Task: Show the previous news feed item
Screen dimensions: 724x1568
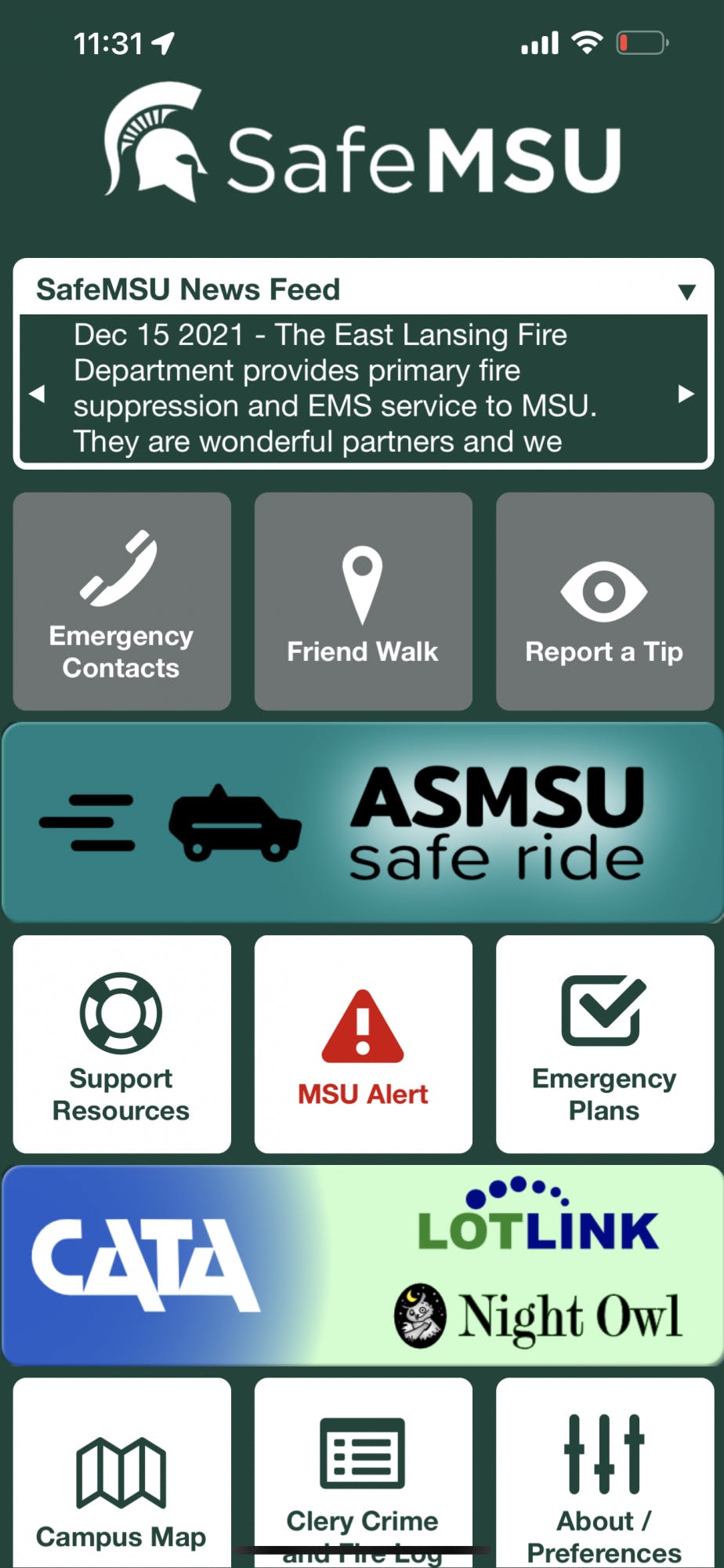Action: (37, 394)
